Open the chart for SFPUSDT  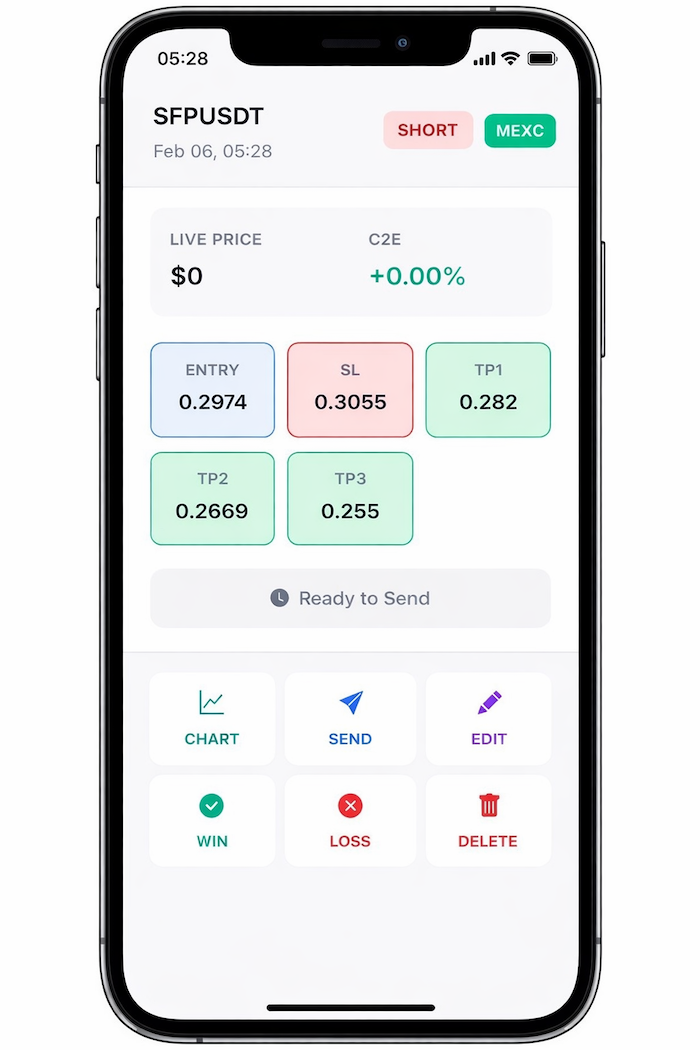click(212, 719)
